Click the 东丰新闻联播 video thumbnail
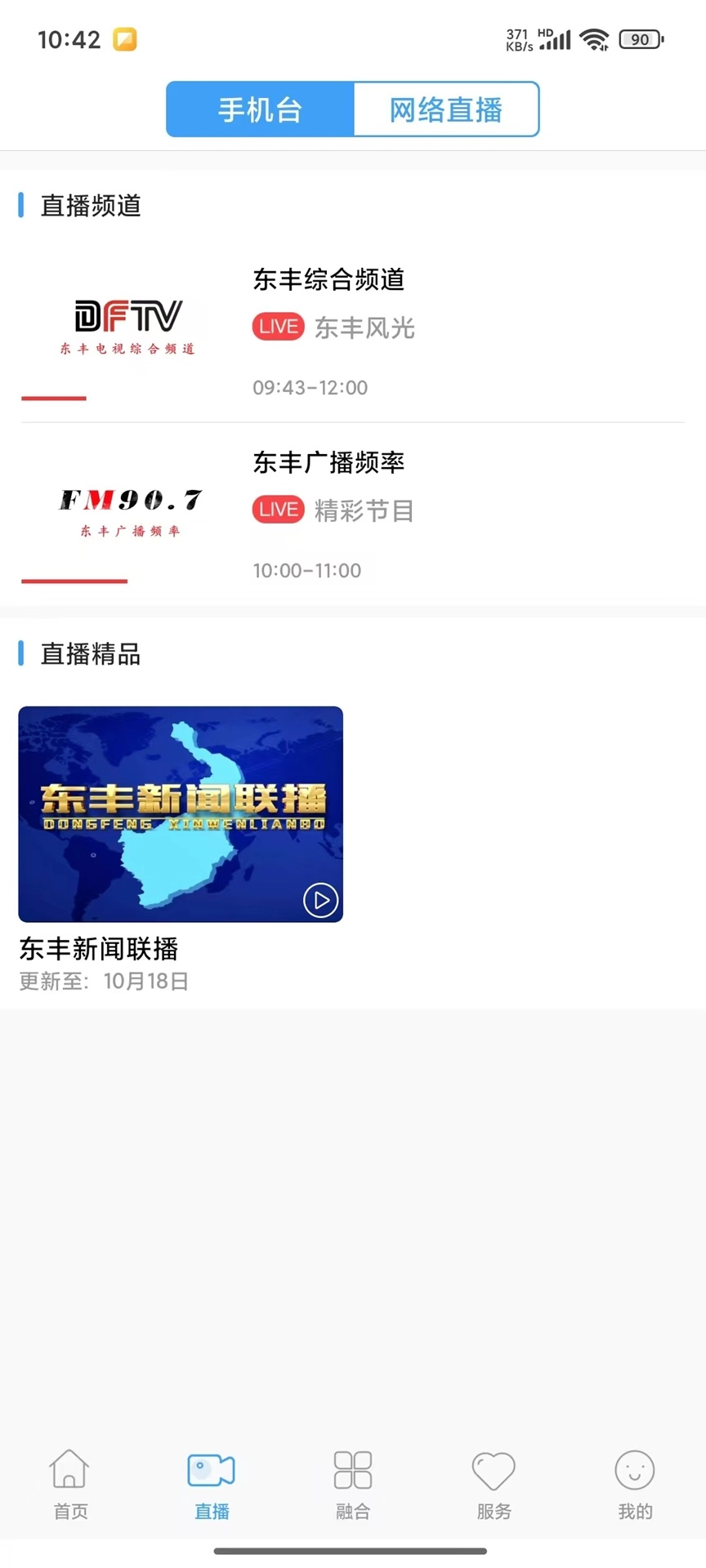The width and height of the screenshot is (706, 1568). (180, 814)
